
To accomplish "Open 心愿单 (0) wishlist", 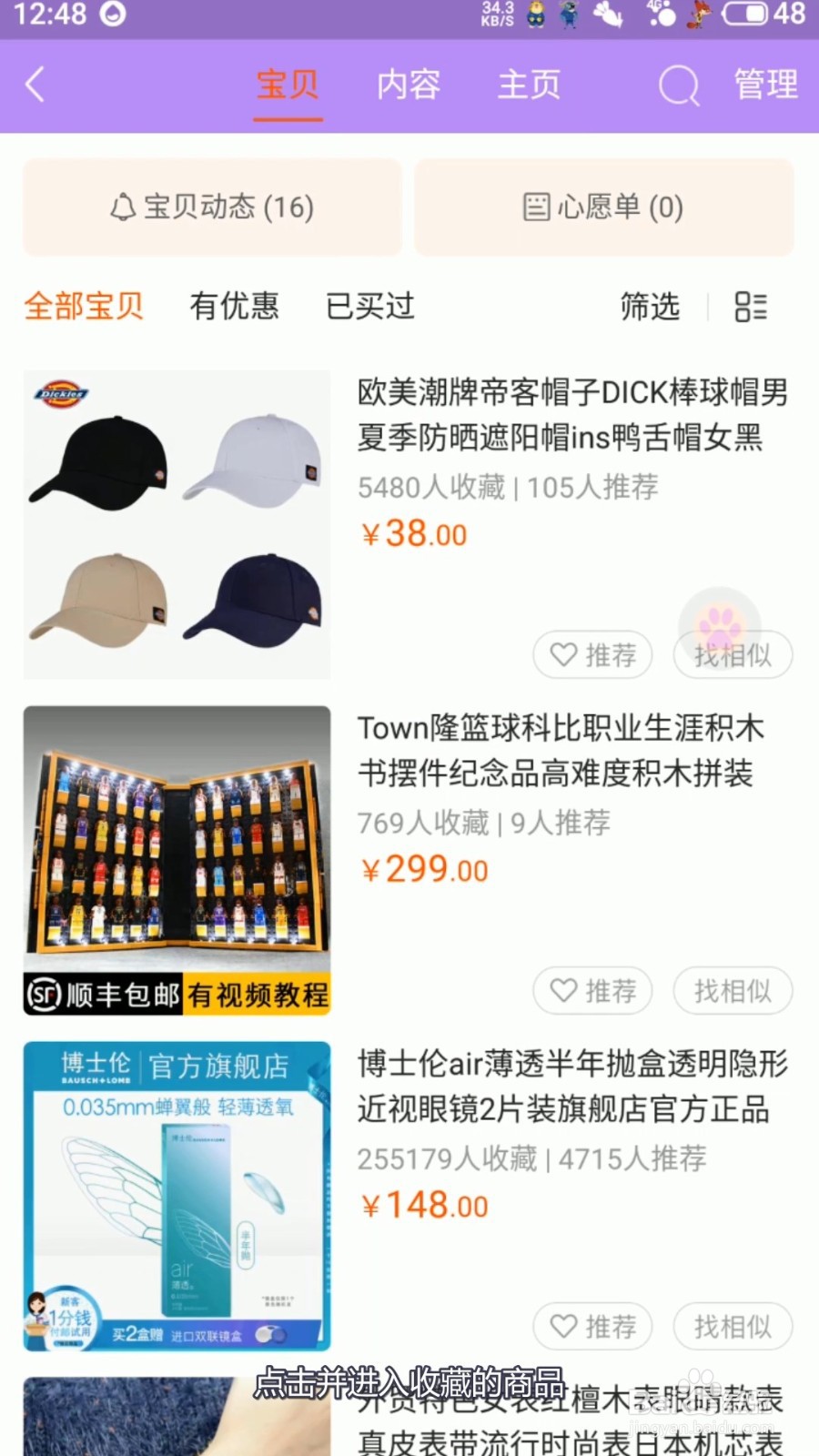I will [603, 207].
